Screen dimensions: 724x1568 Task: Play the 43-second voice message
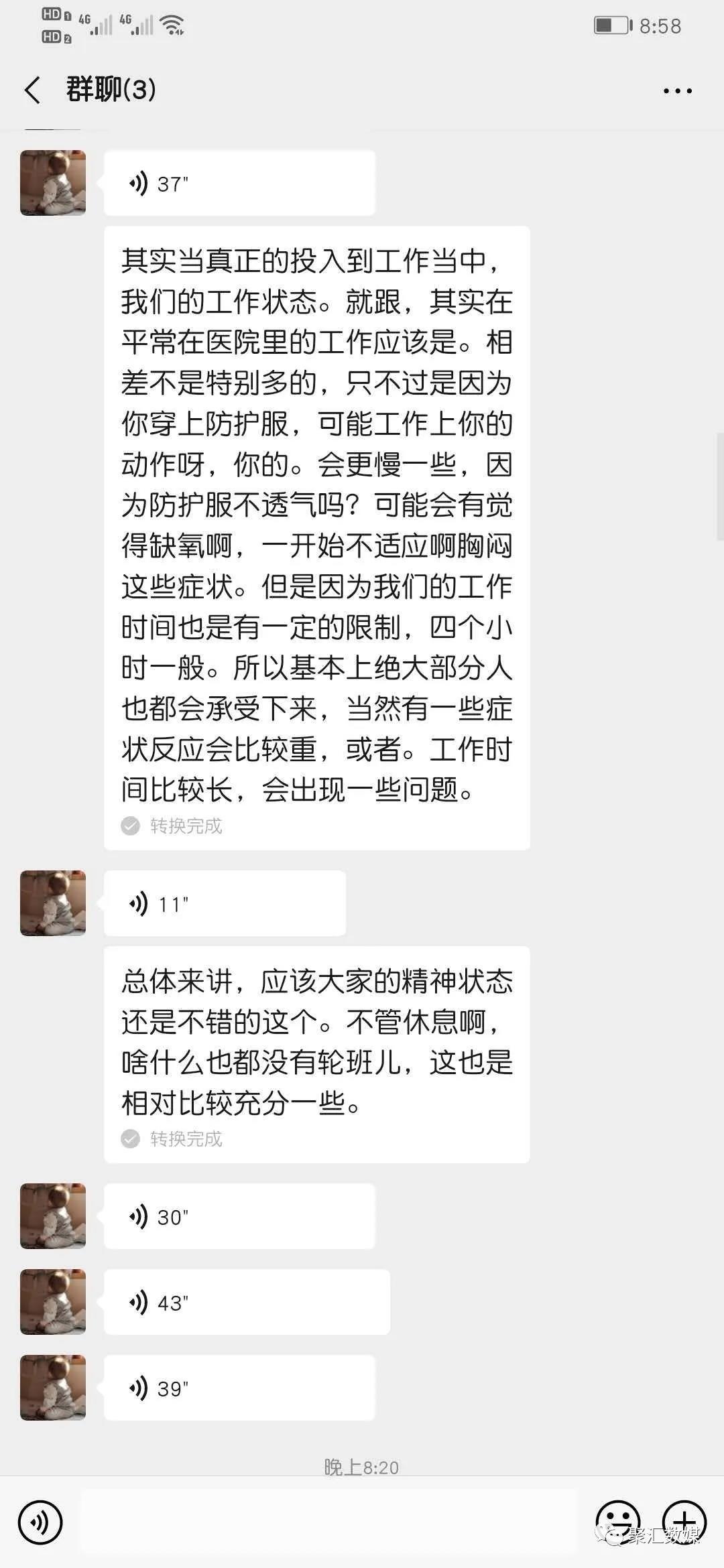tap(247, 1302)
